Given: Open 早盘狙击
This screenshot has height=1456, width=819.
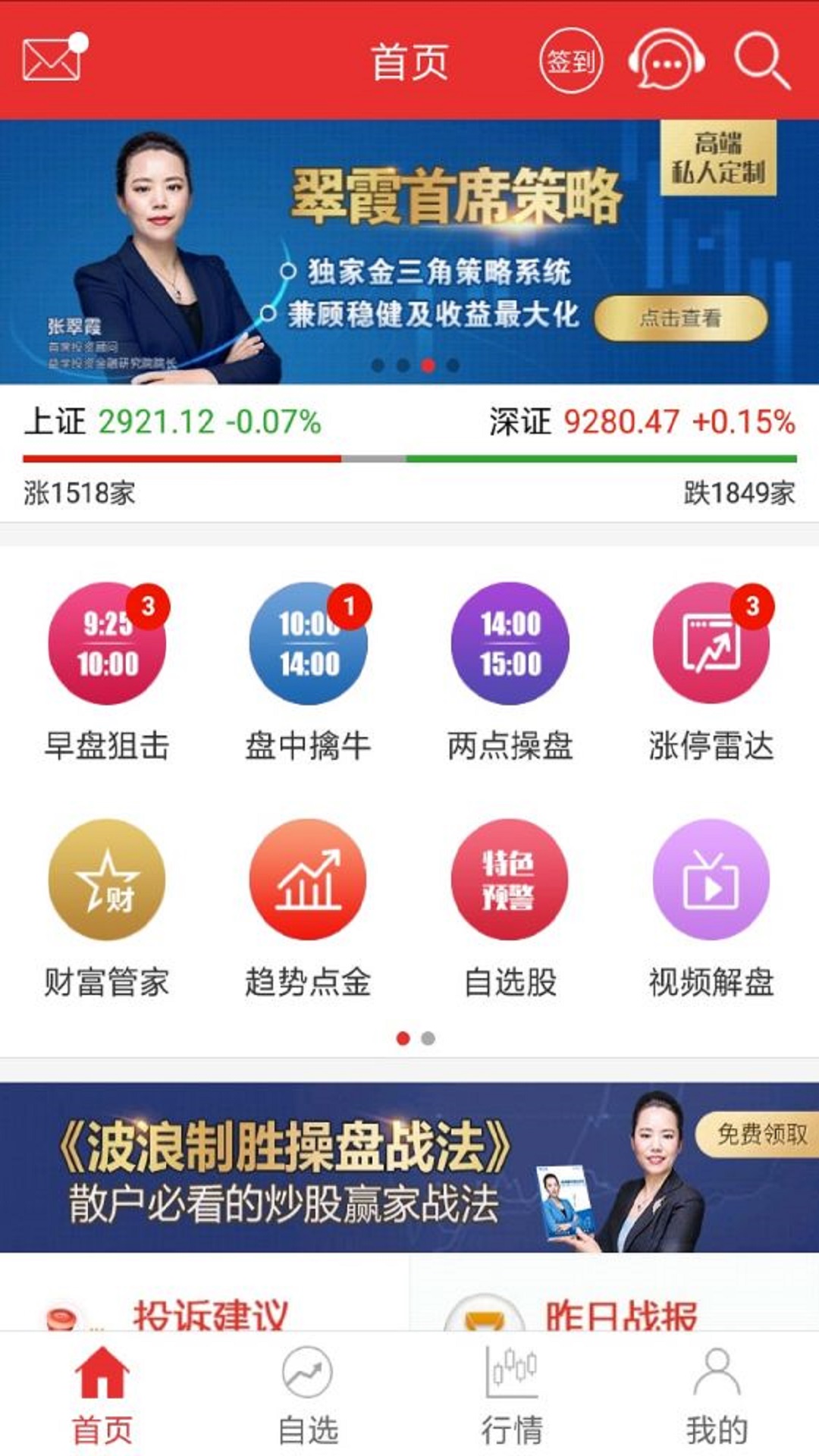Looking at the screenshot, I should [107, 644].
